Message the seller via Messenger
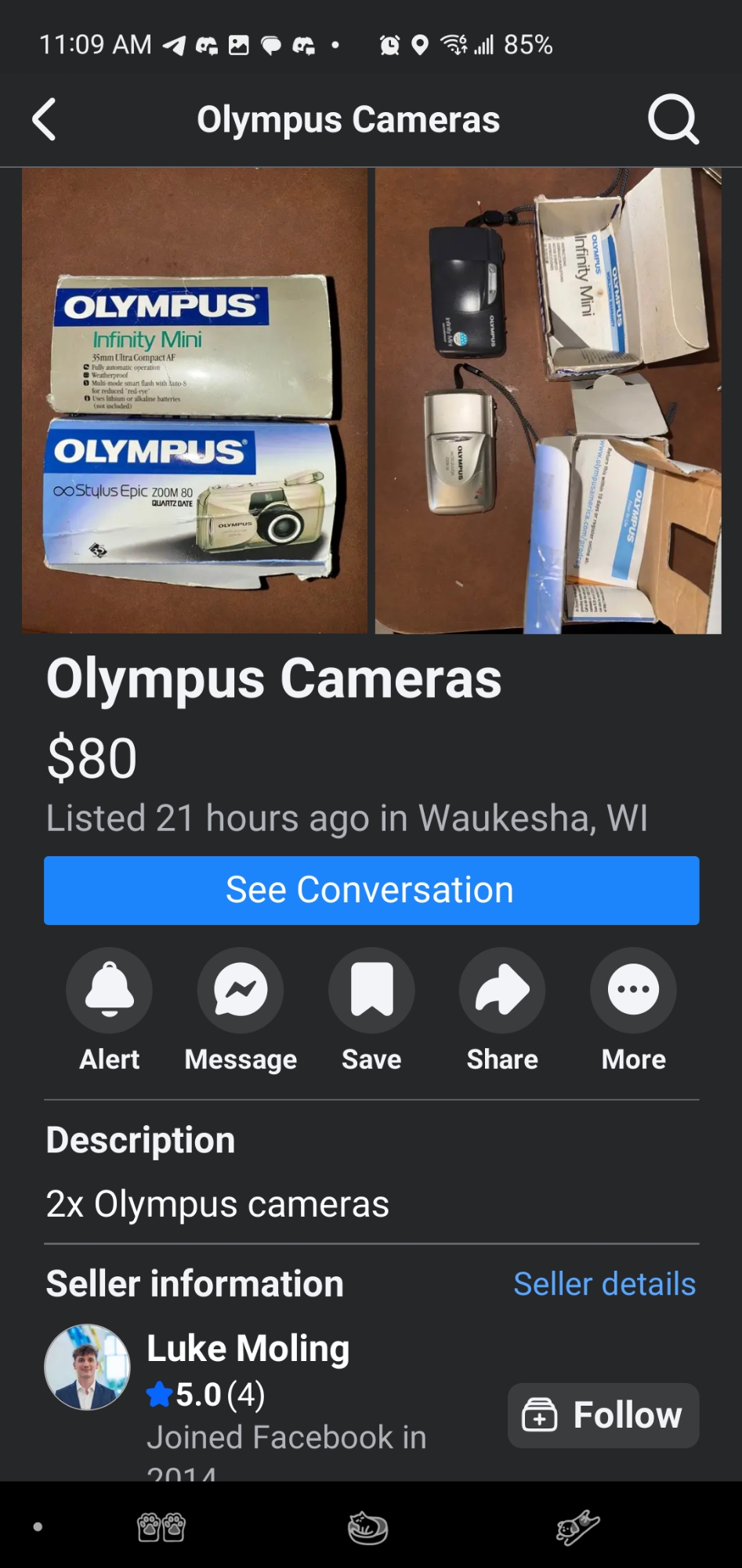The width and height of the screenshot is (742, 1568). [x=241, y=990]
